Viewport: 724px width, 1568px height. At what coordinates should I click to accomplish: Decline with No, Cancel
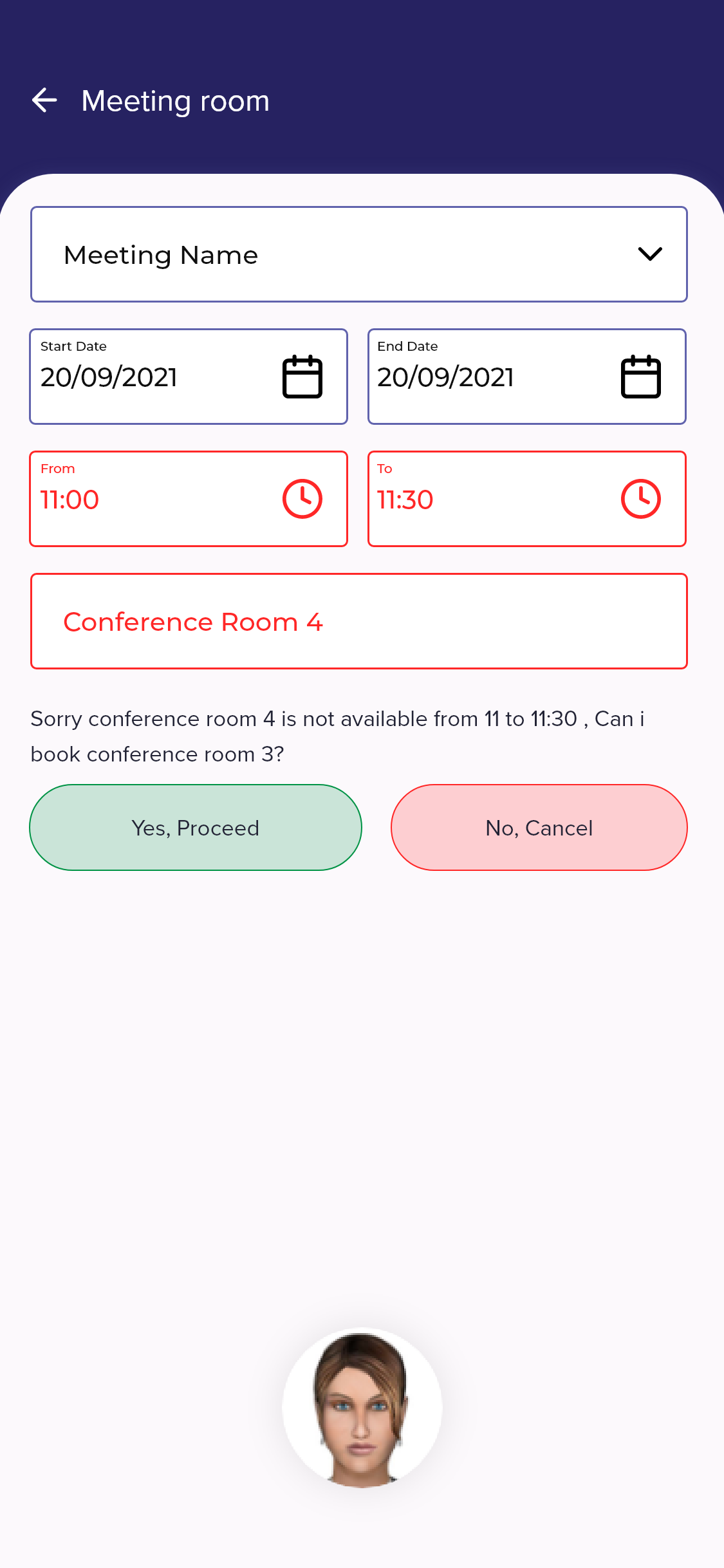[539, 828]
